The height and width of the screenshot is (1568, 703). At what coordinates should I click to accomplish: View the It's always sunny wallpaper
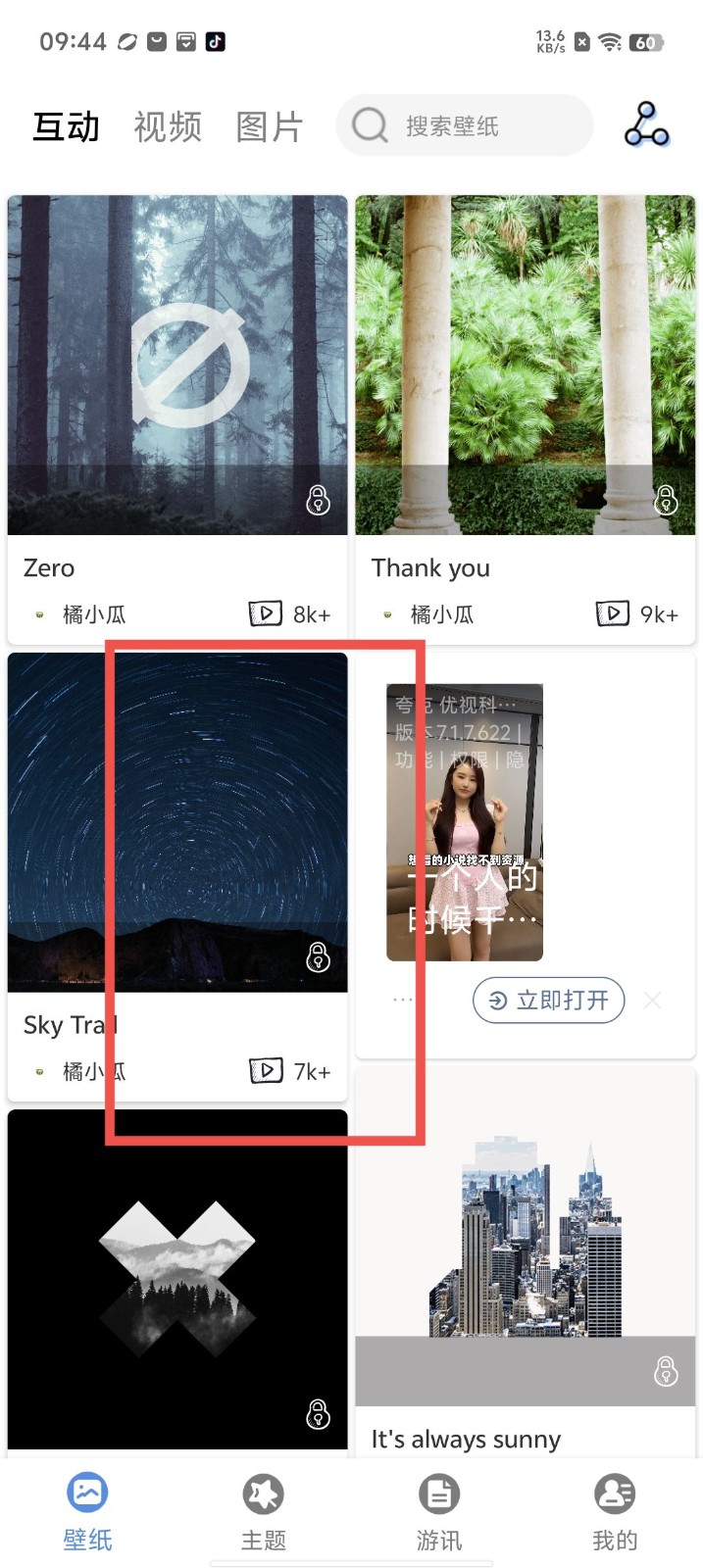click(x=525, y=1237)
